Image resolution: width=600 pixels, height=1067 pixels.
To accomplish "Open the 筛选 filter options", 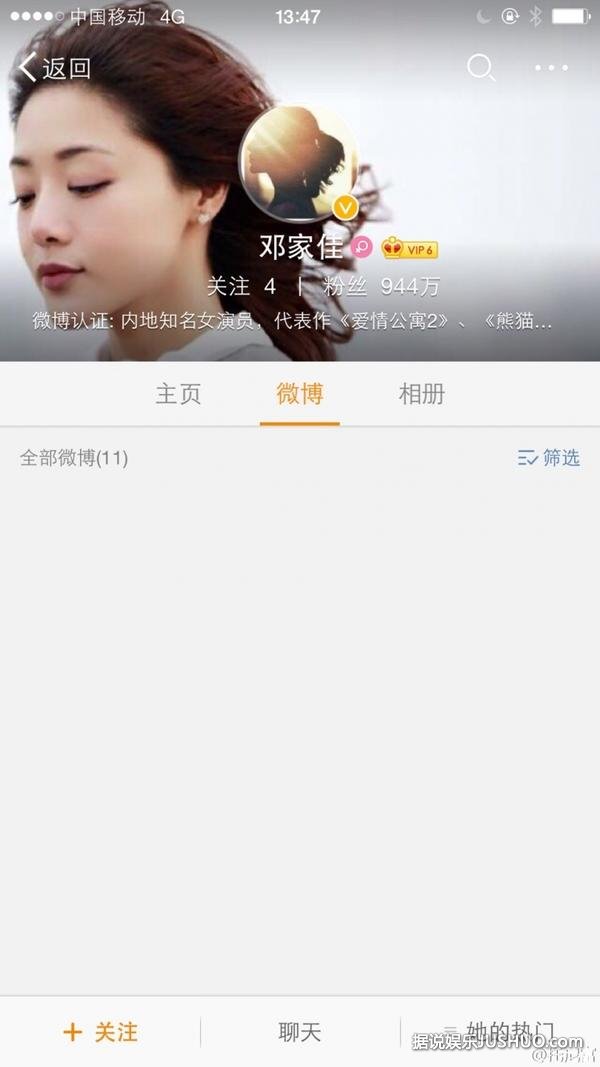I will coord(548,458).
